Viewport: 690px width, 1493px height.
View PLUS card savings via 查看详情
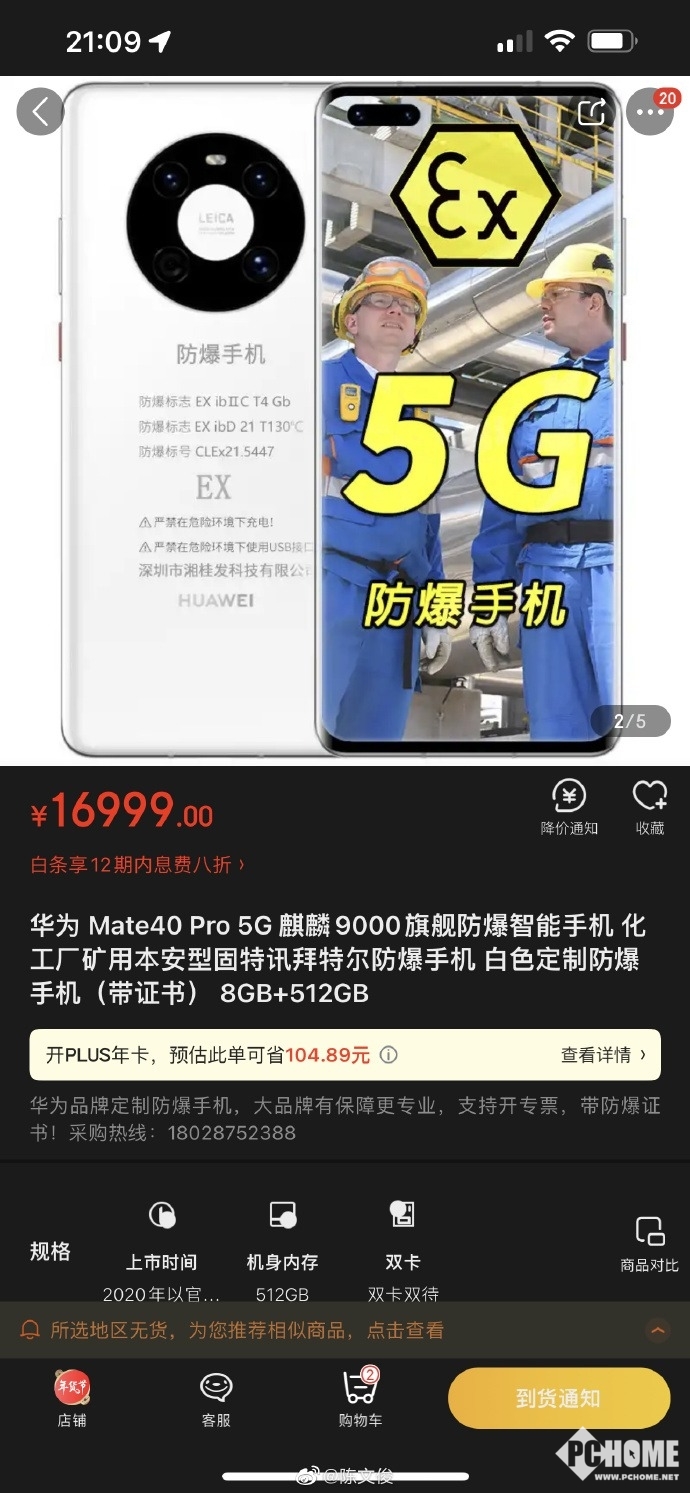coord(603,1055)
